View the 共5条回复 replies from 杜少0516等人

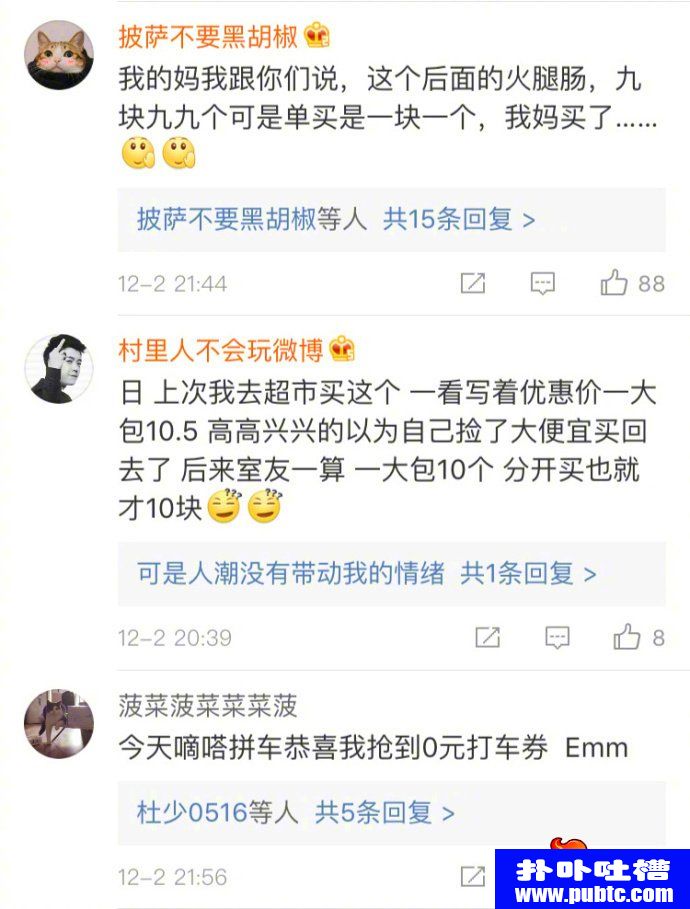385,813
